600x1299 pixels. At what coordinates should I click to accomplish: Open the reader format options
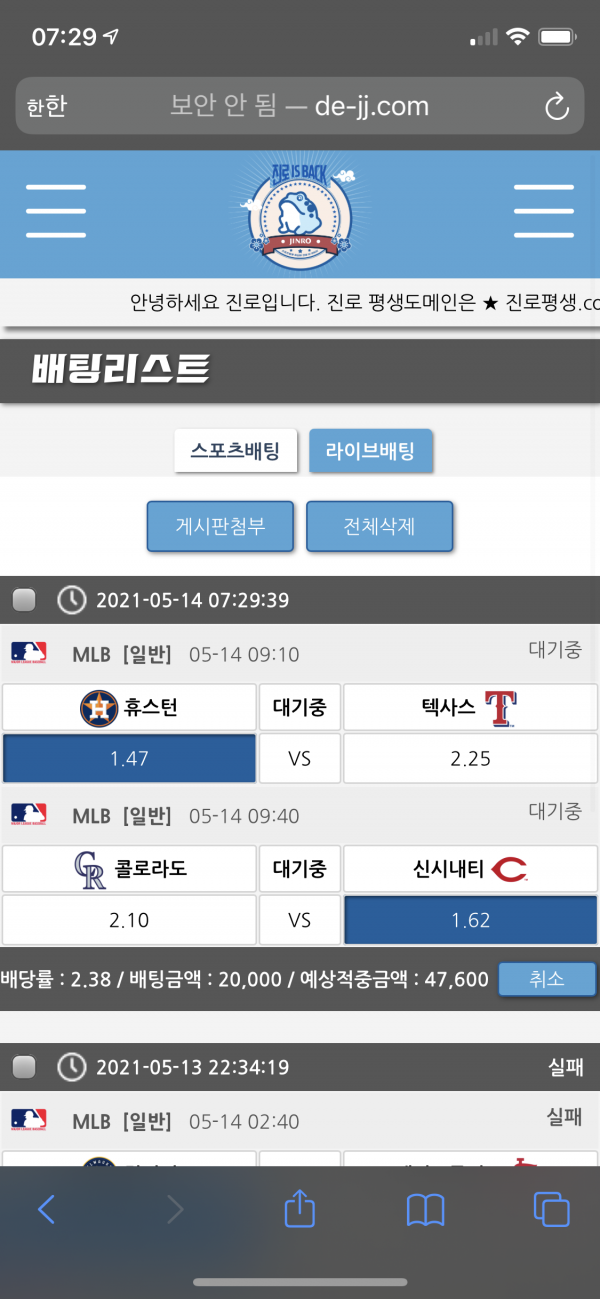[x=46, y=107]
